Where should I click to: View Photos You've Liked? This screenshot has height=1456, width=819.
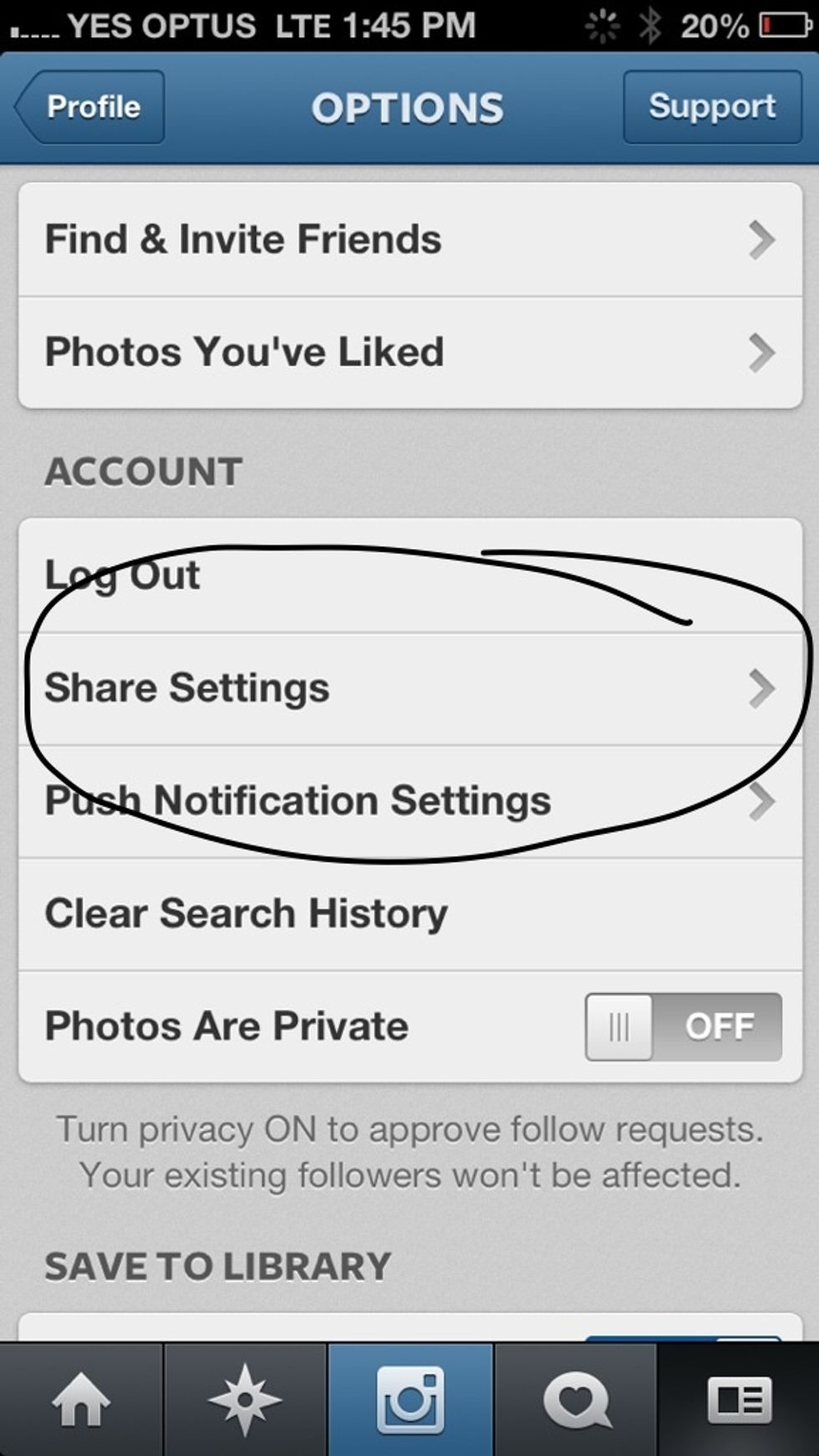pyautogui.click(x=409, y=352)
